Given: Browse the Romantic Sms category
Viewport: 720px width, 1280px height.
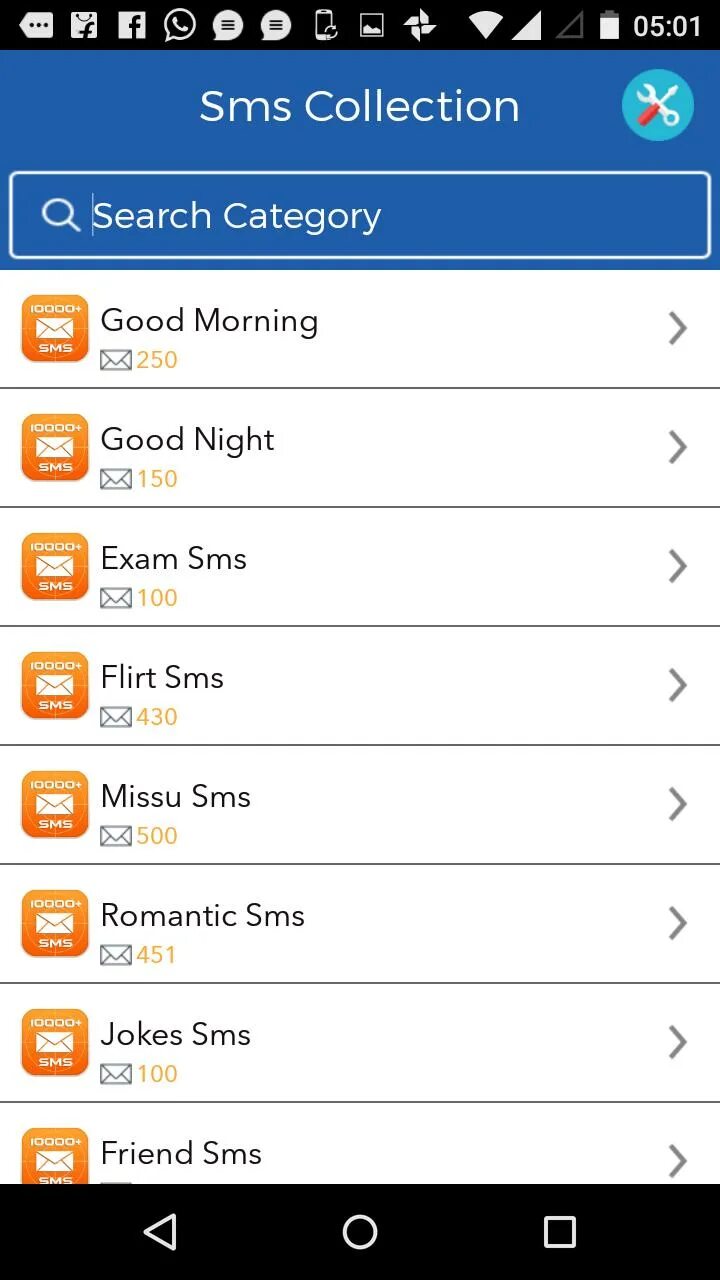Looking at the screenshot, I should point(360,924).
